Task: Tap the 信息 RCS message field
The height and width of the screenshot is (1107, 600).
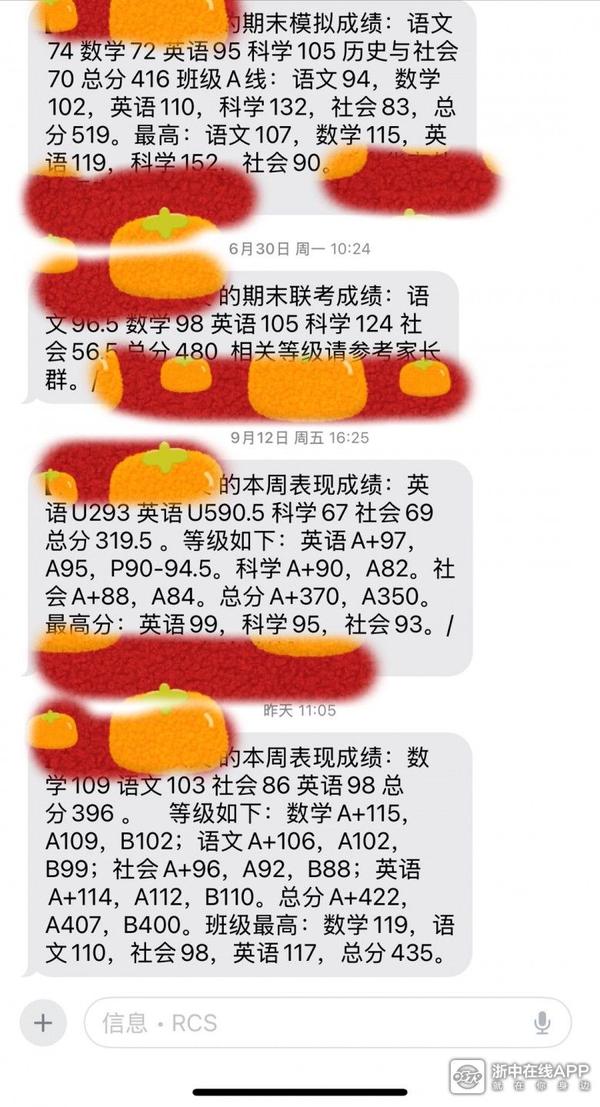Action: pos(300,1022)
